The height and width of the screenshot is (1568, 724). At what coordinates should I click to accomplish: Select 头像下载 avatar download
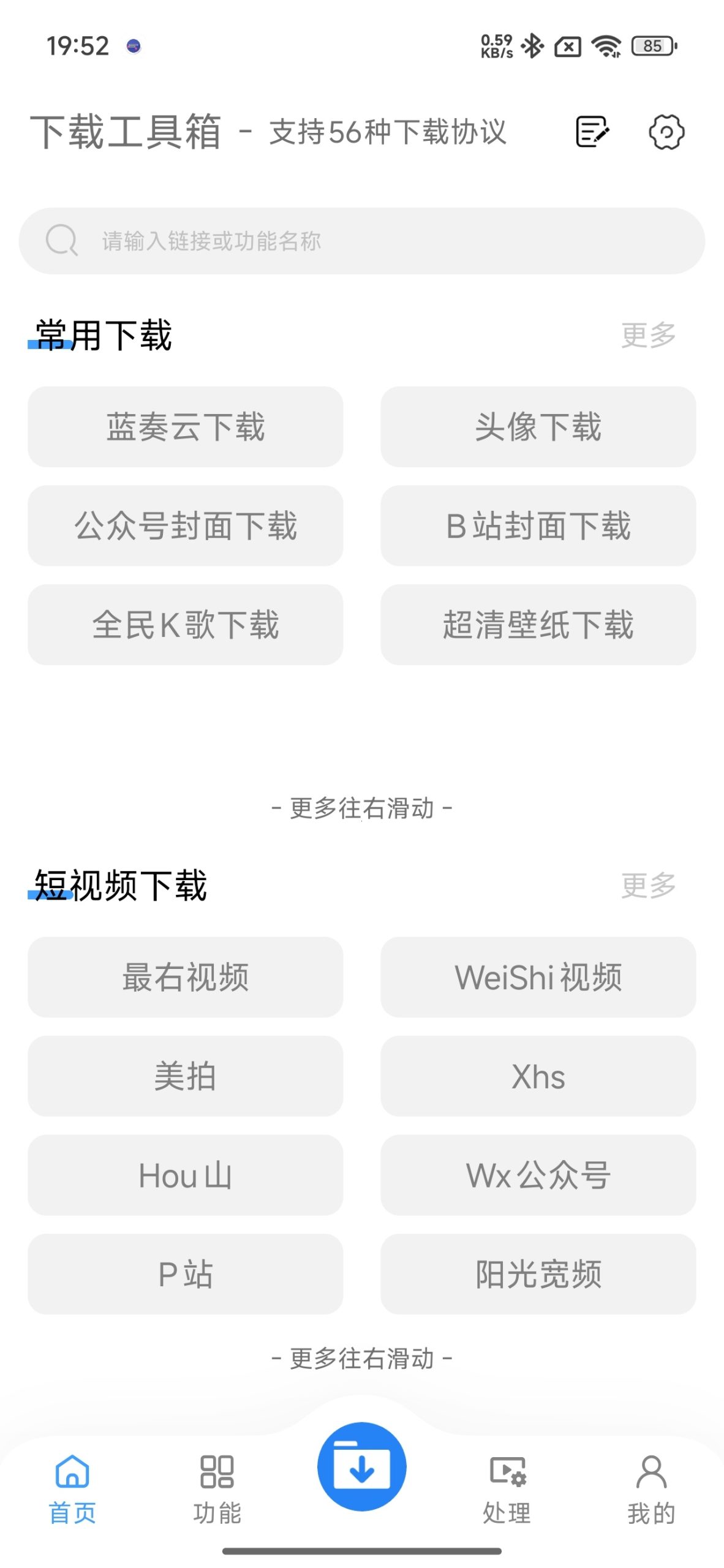click(538, 428)
